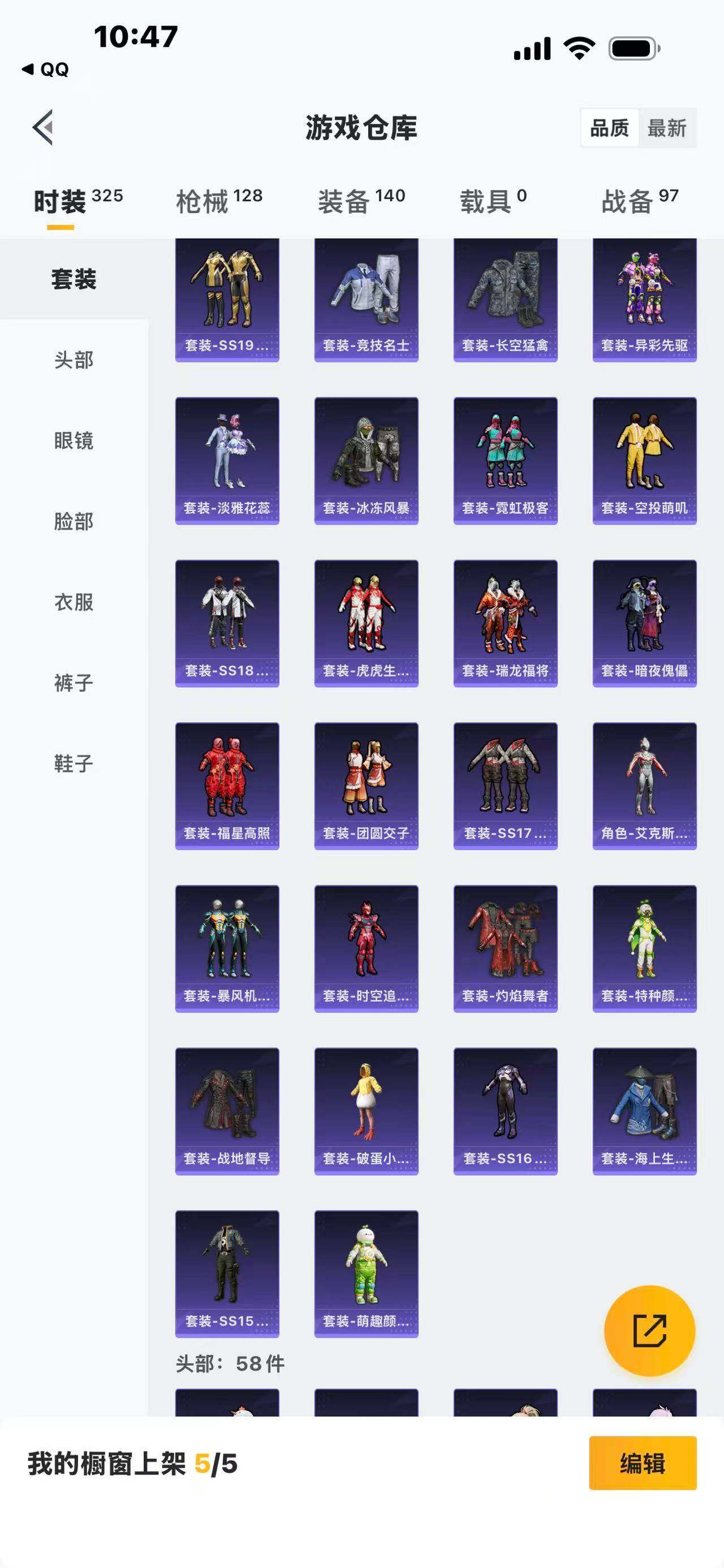Select 头部 in the side menu
The image size is (724, 1568).
click(x=74, y=359)
